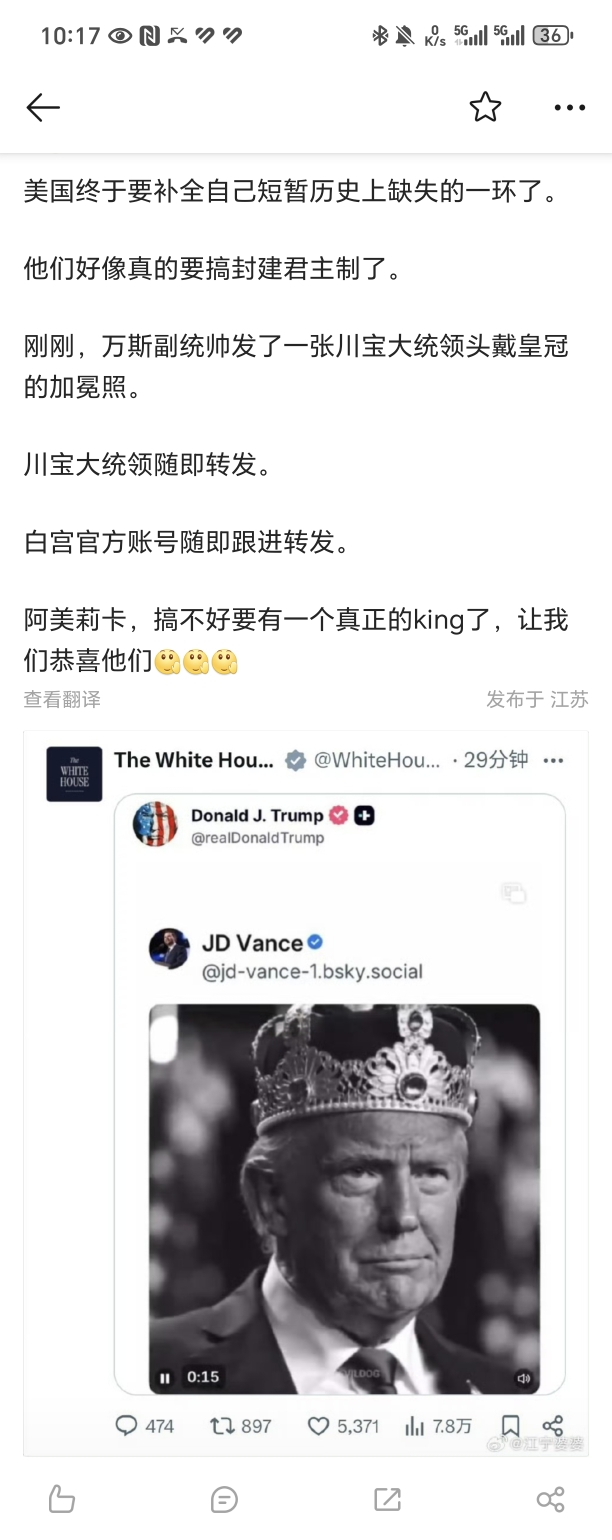Favorite this post with the star
Viewport: 612px width, 1540px height.
(x=485, y=107)
